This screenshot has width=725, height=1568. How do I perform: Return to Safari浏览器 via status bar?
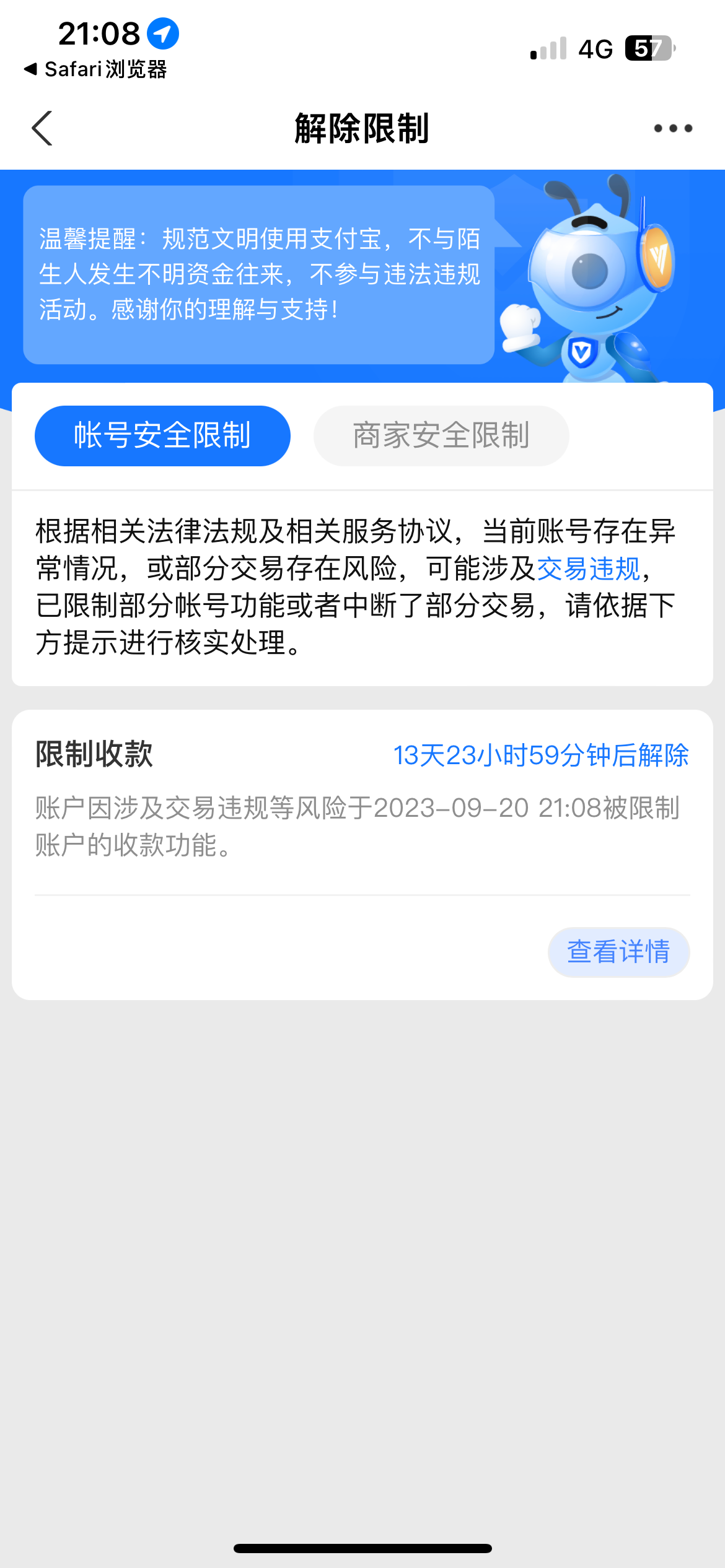click(96, 69)
